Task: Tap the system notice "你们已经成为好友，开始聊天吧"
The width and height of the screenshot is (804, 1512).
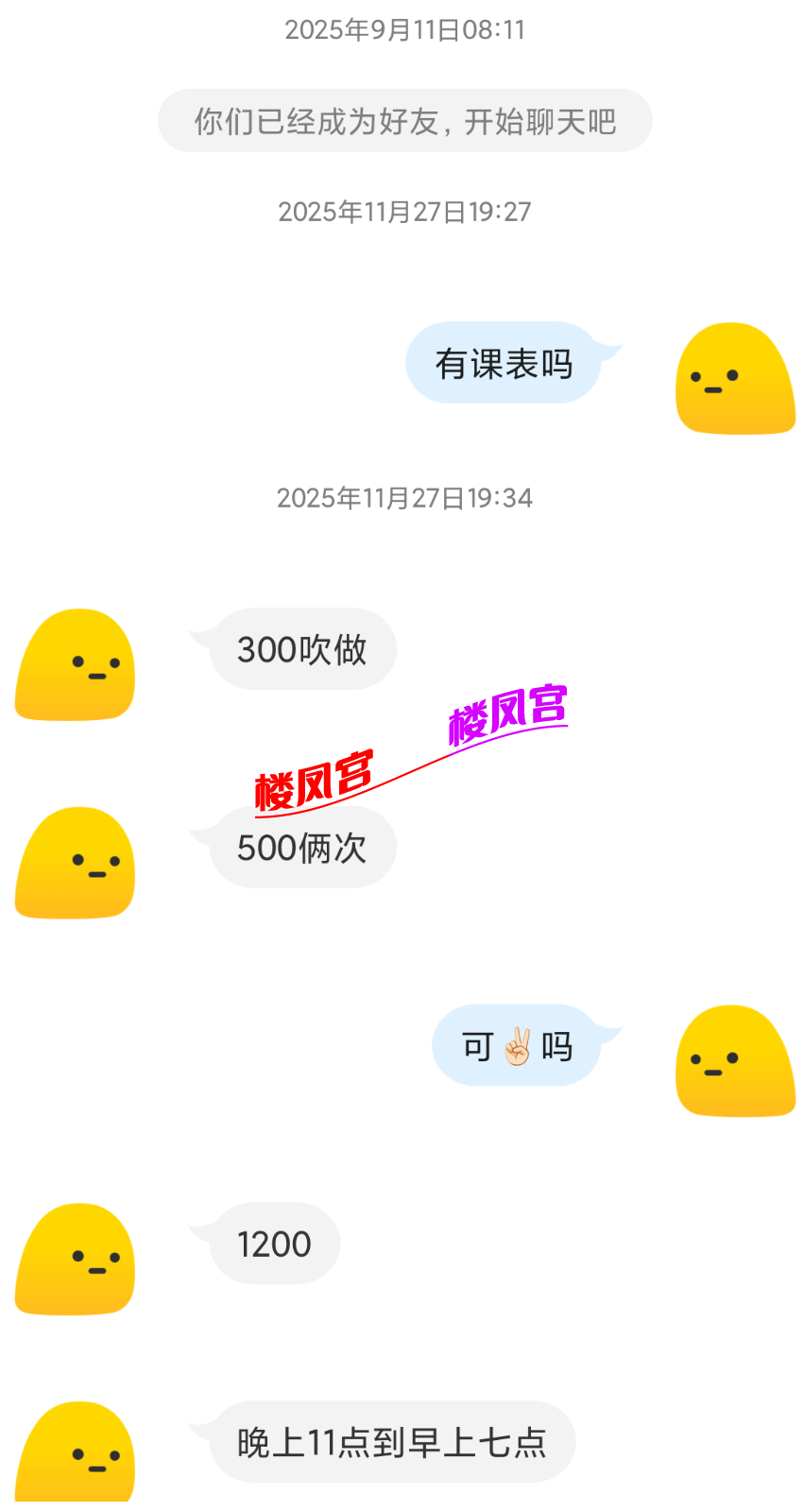Action: [x=404, y=121]
